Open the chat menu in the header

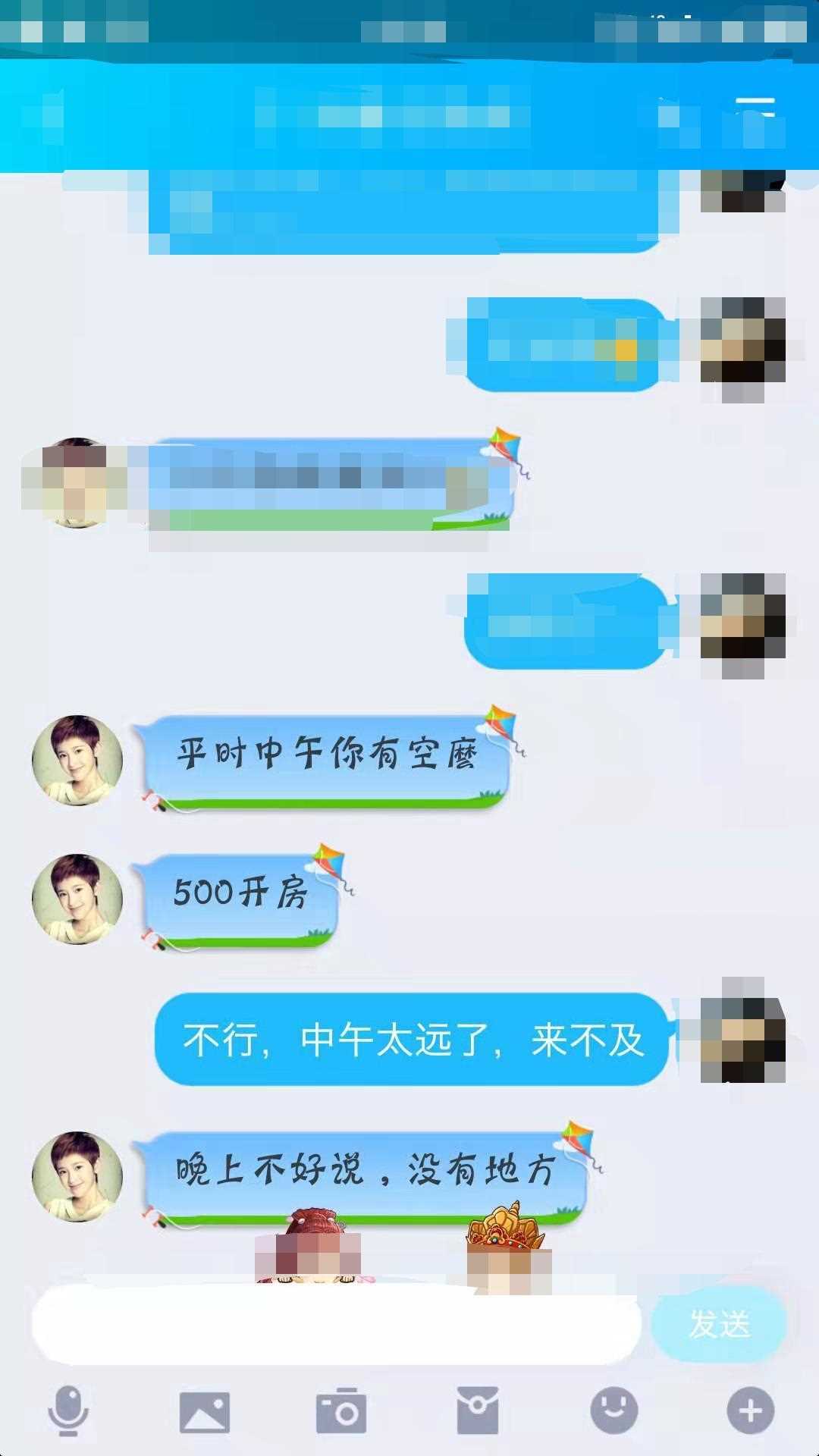click(x=755, y=107)
